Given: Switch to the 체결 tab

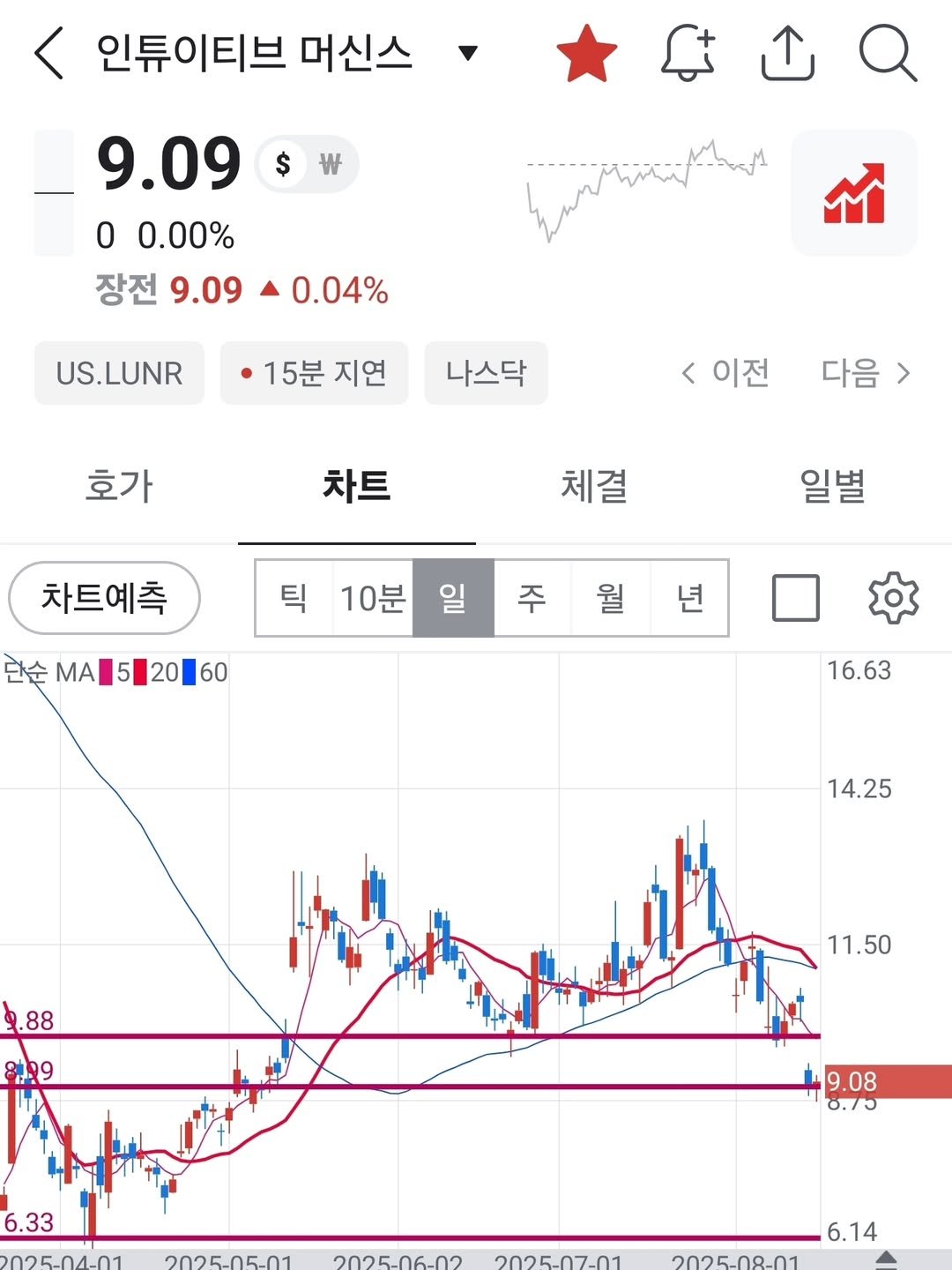Looking at the screenshot, I should 594,486.
